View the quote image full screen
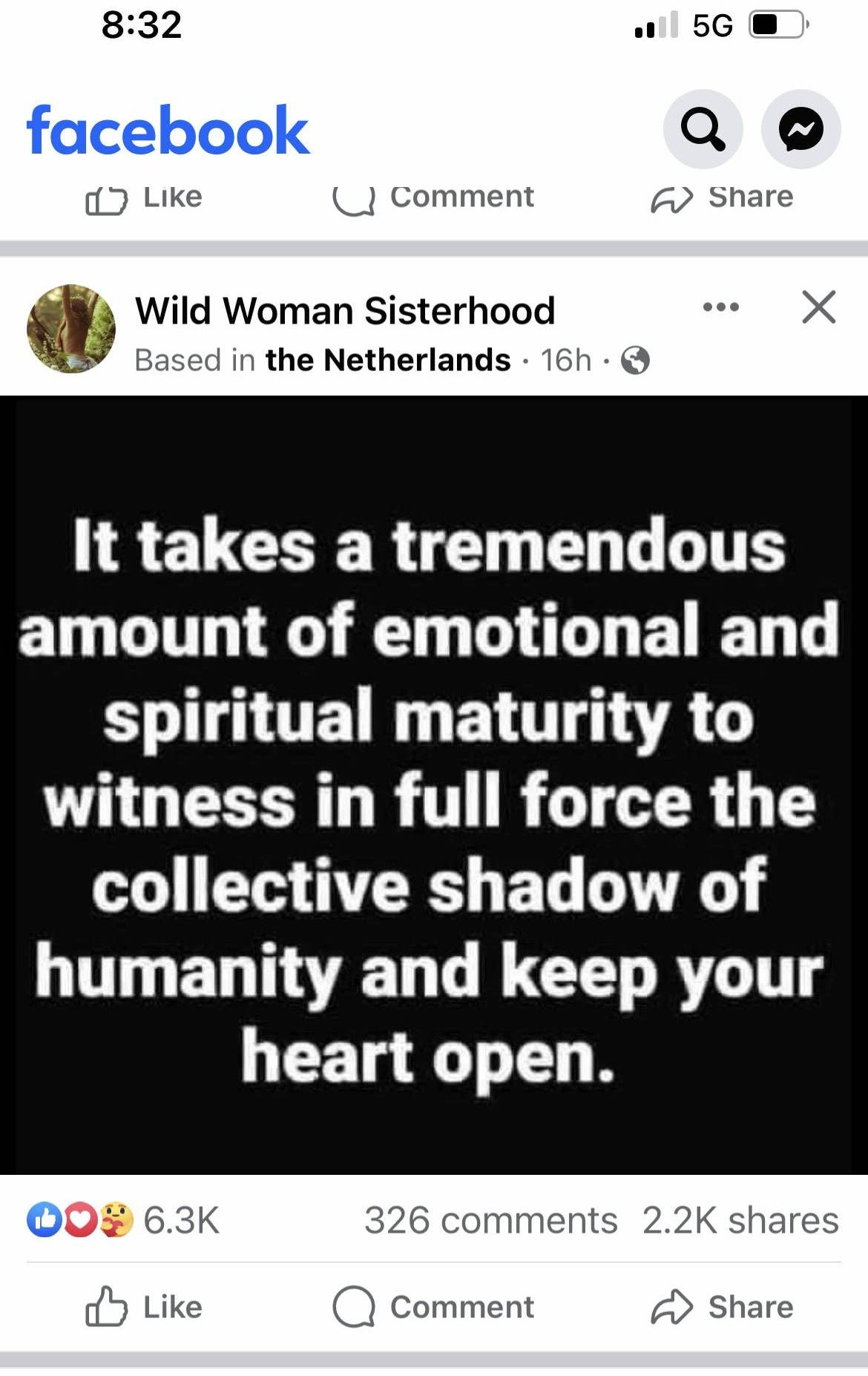This screenshot has width=868, height=1376. 434,784
